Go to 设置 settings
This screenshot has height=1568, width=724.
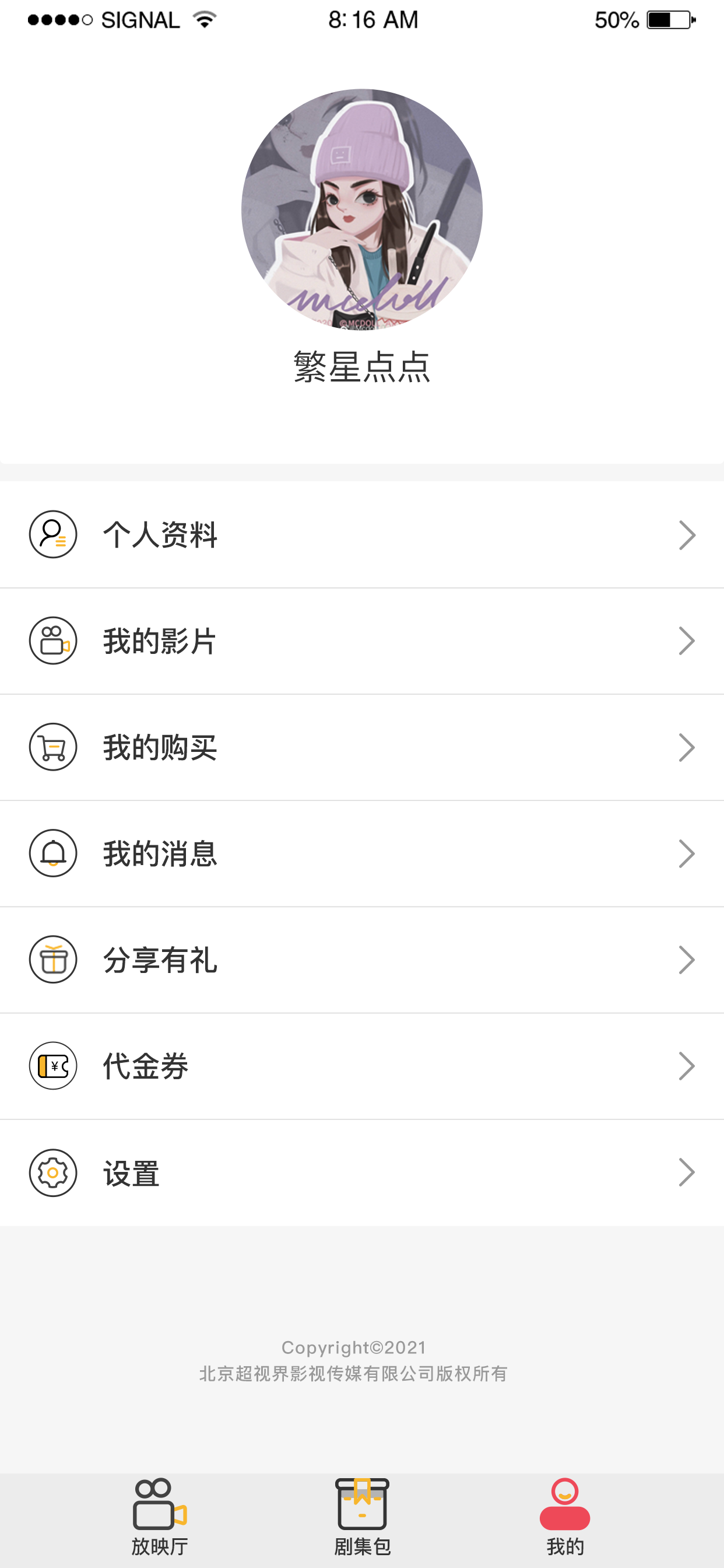[362, 1173]
